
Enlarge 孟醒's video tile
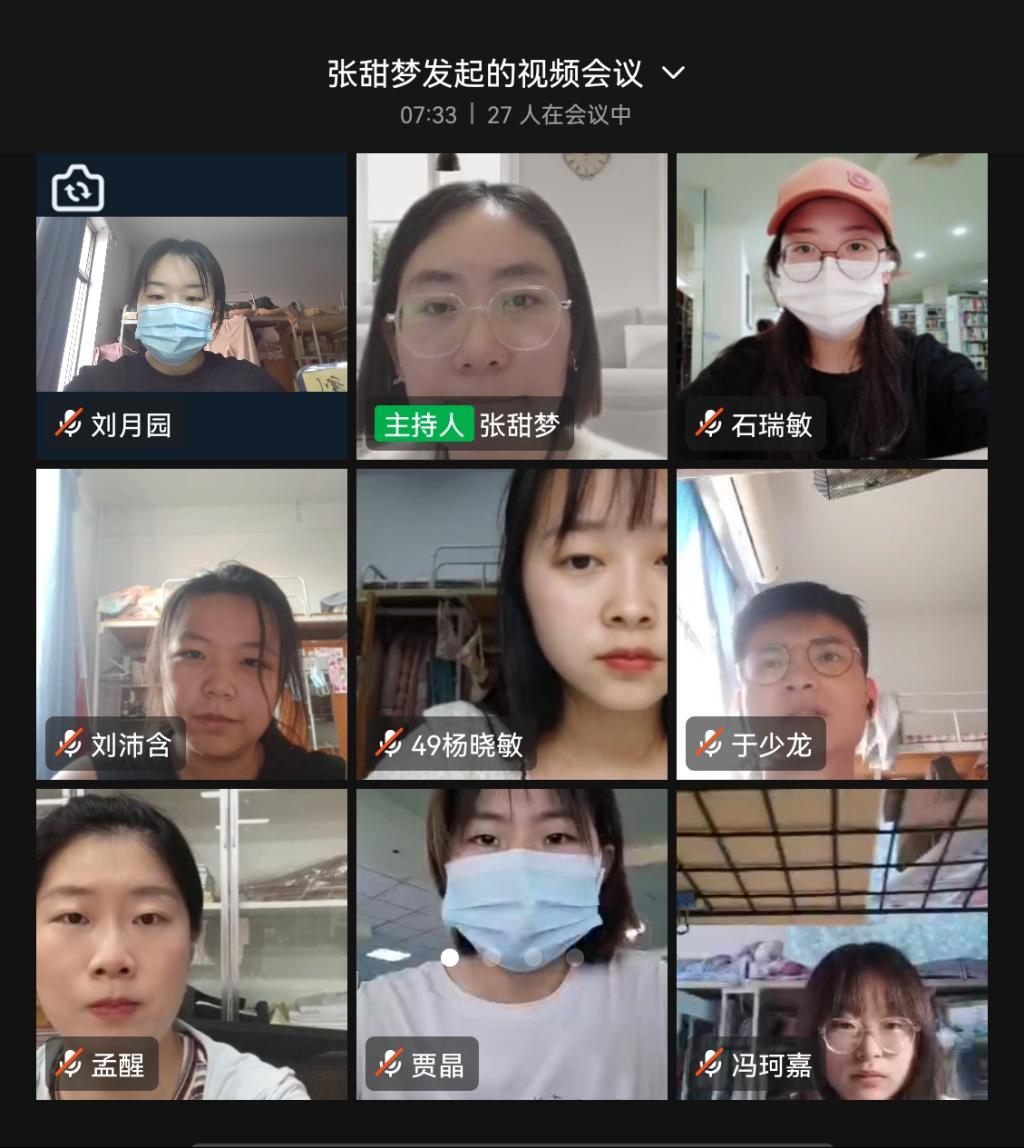[191, 943]
